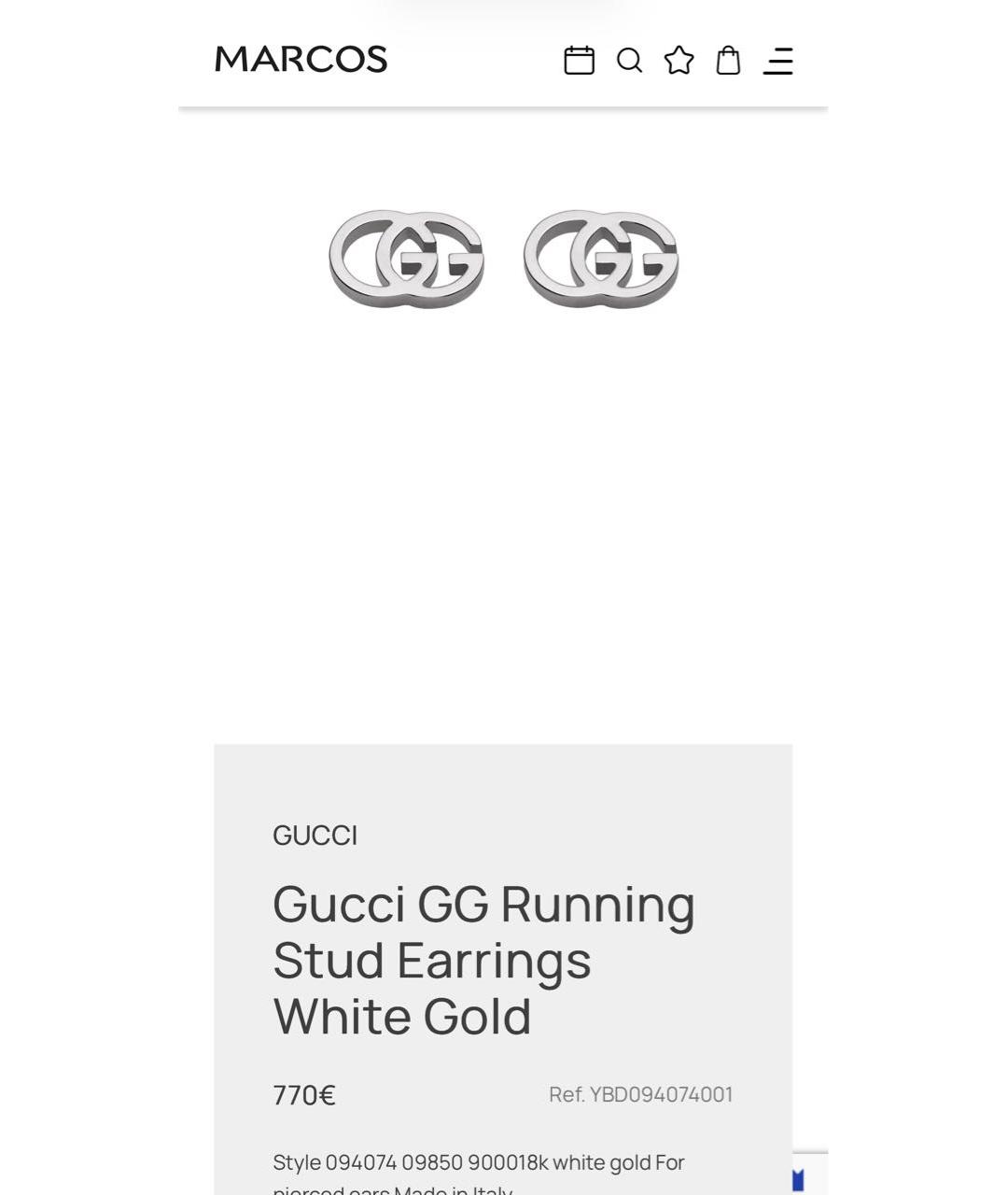Open the GUCCI brand page
This screenshot has width=1008, height=1195.
coord(315,835)
